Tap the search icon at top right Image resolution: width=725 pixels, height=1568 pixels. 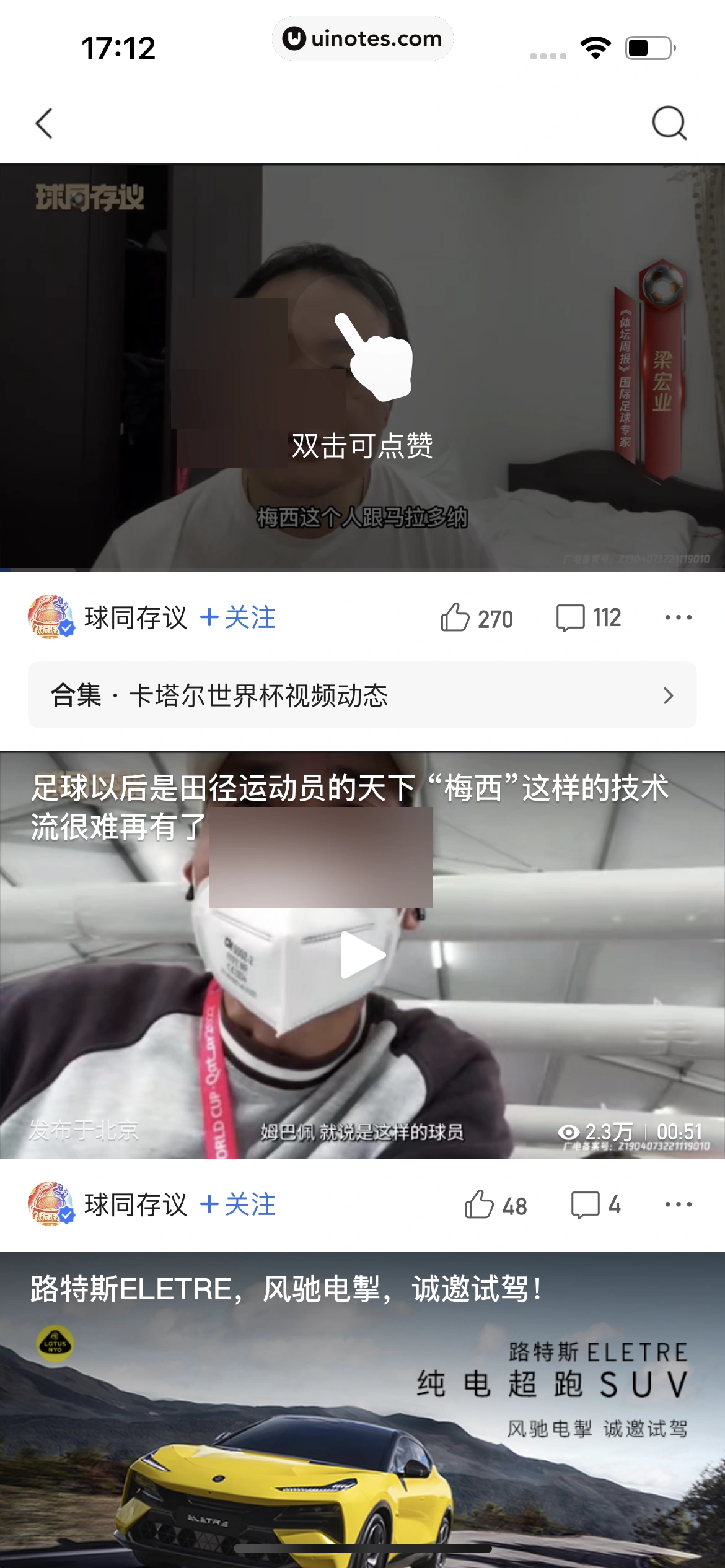coord(667,123)
